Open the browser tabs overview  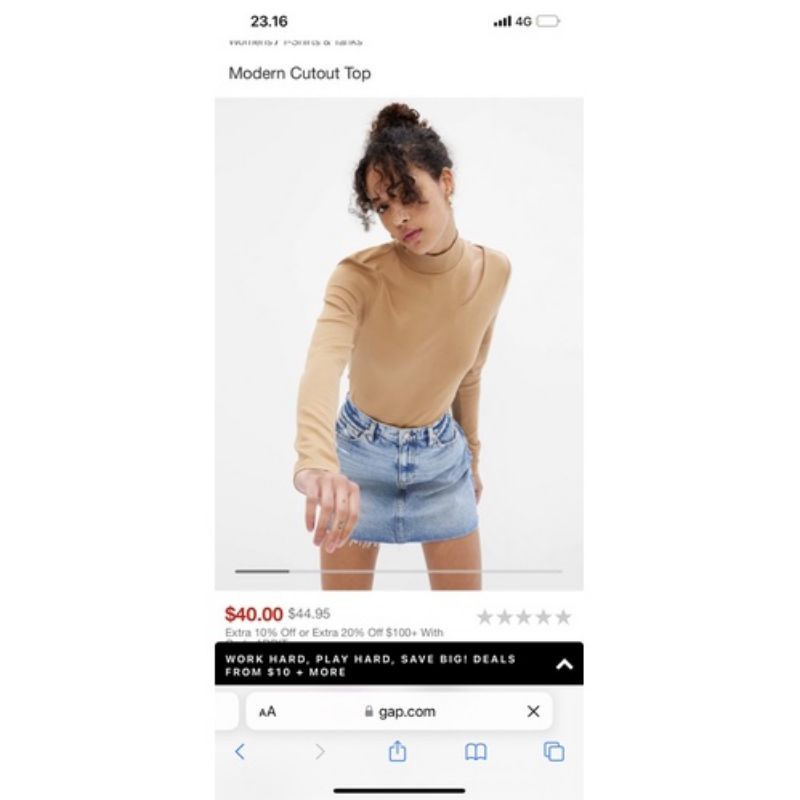point(554,752)
